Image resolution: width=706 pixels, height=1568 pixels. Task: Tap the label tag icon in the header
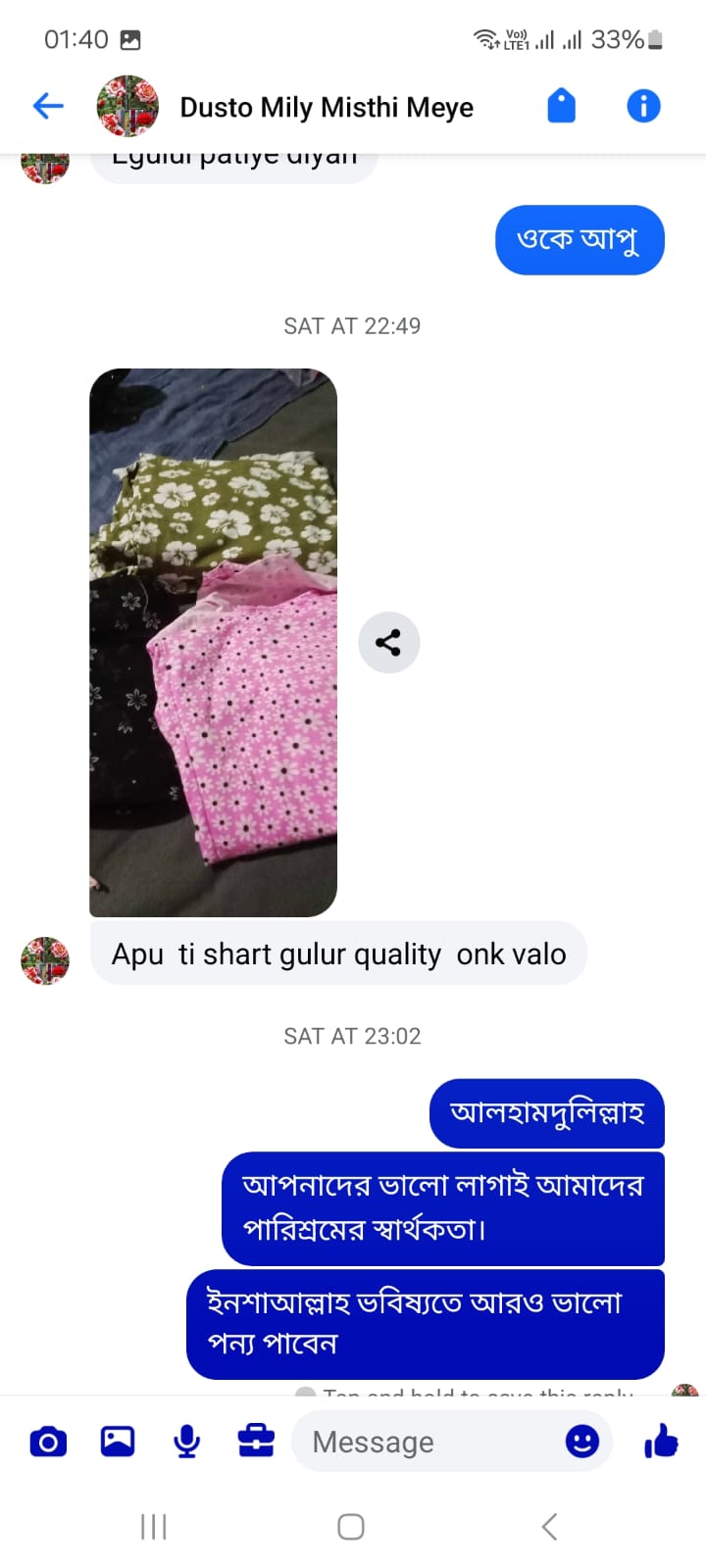(561, 106)
